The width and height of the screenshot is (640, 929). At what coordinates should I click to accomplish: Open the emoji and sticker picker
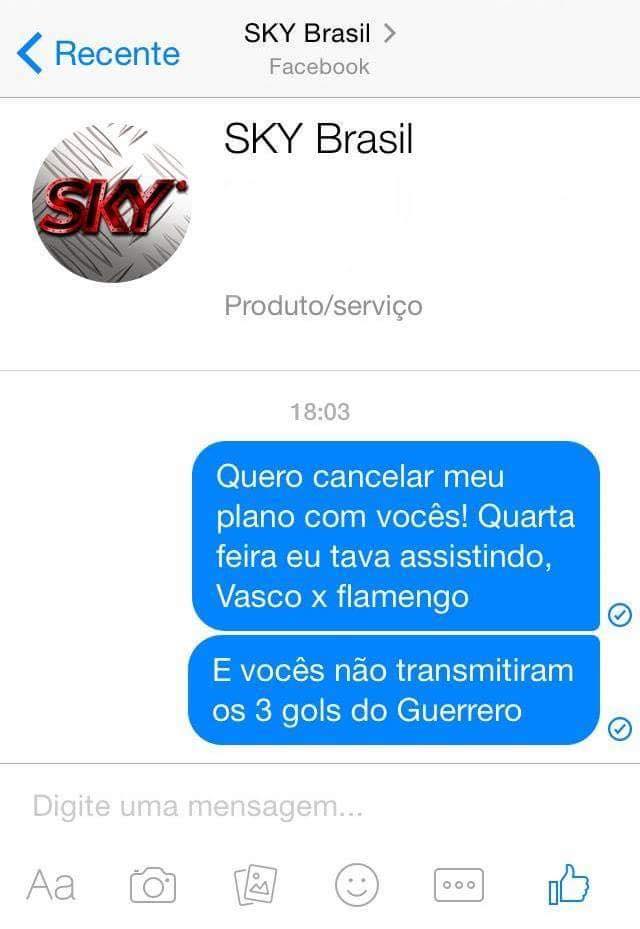(x=357, y=885)
